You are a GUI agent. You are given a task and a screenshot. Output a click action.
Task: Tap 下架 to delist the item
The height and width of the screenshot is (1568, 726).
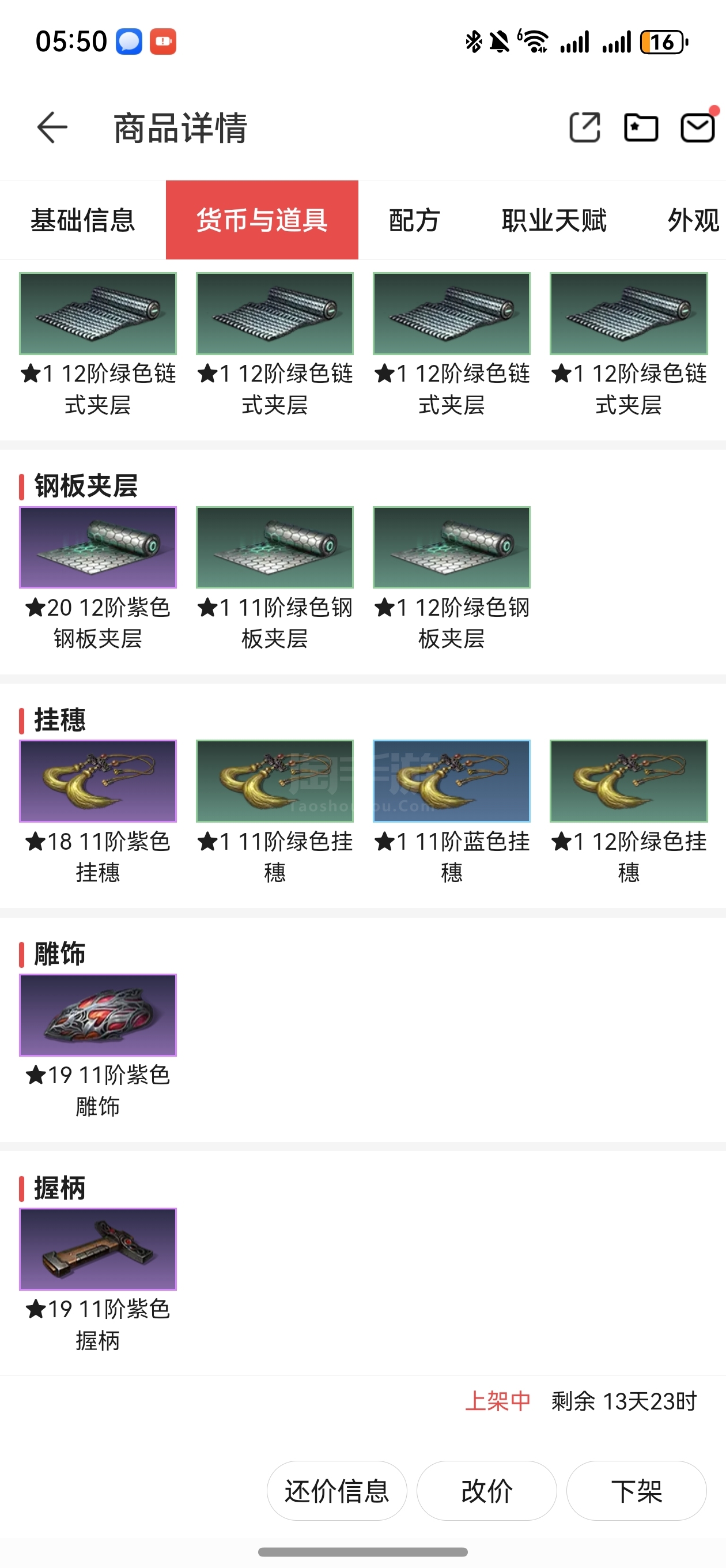click(636, 1491)
